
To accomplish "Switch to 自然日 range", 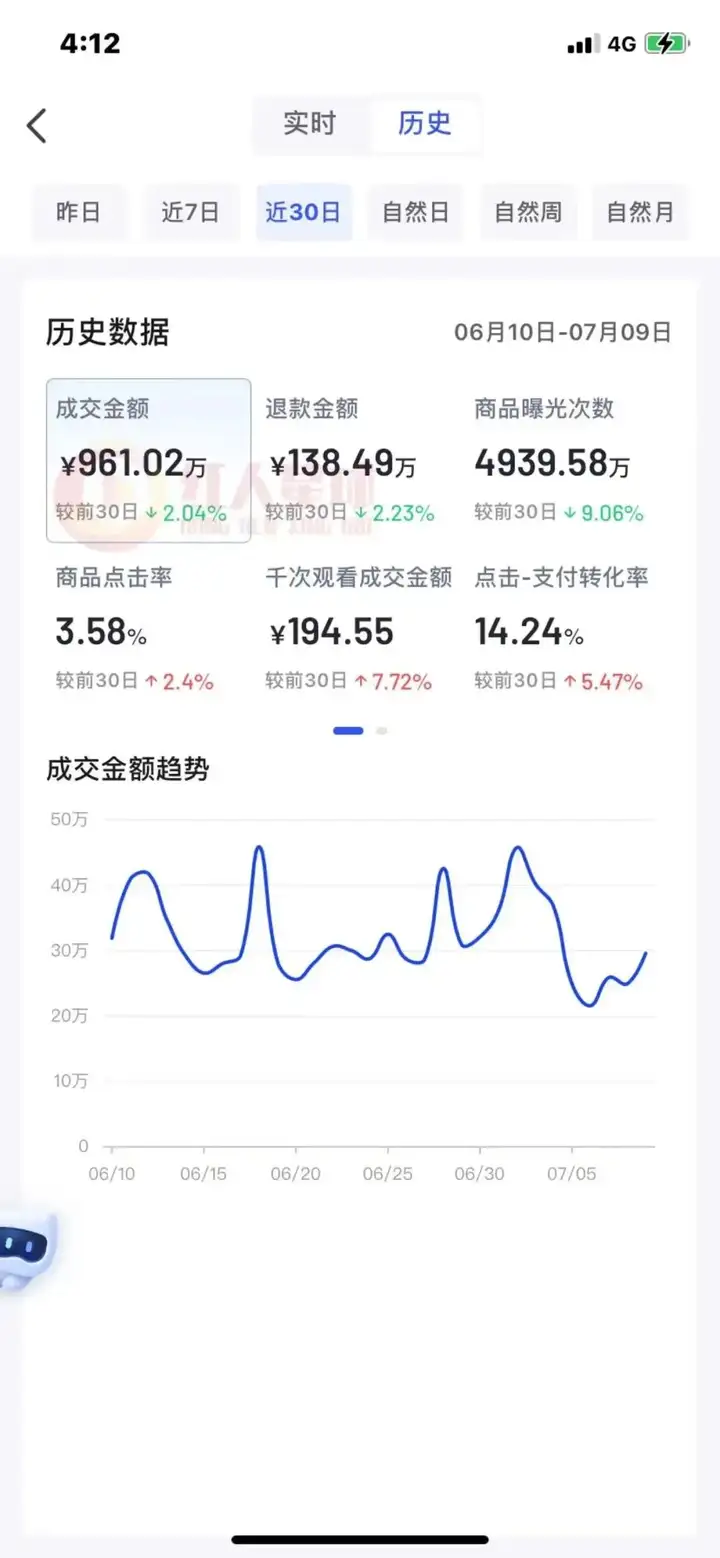I will (x=415, y=212).
